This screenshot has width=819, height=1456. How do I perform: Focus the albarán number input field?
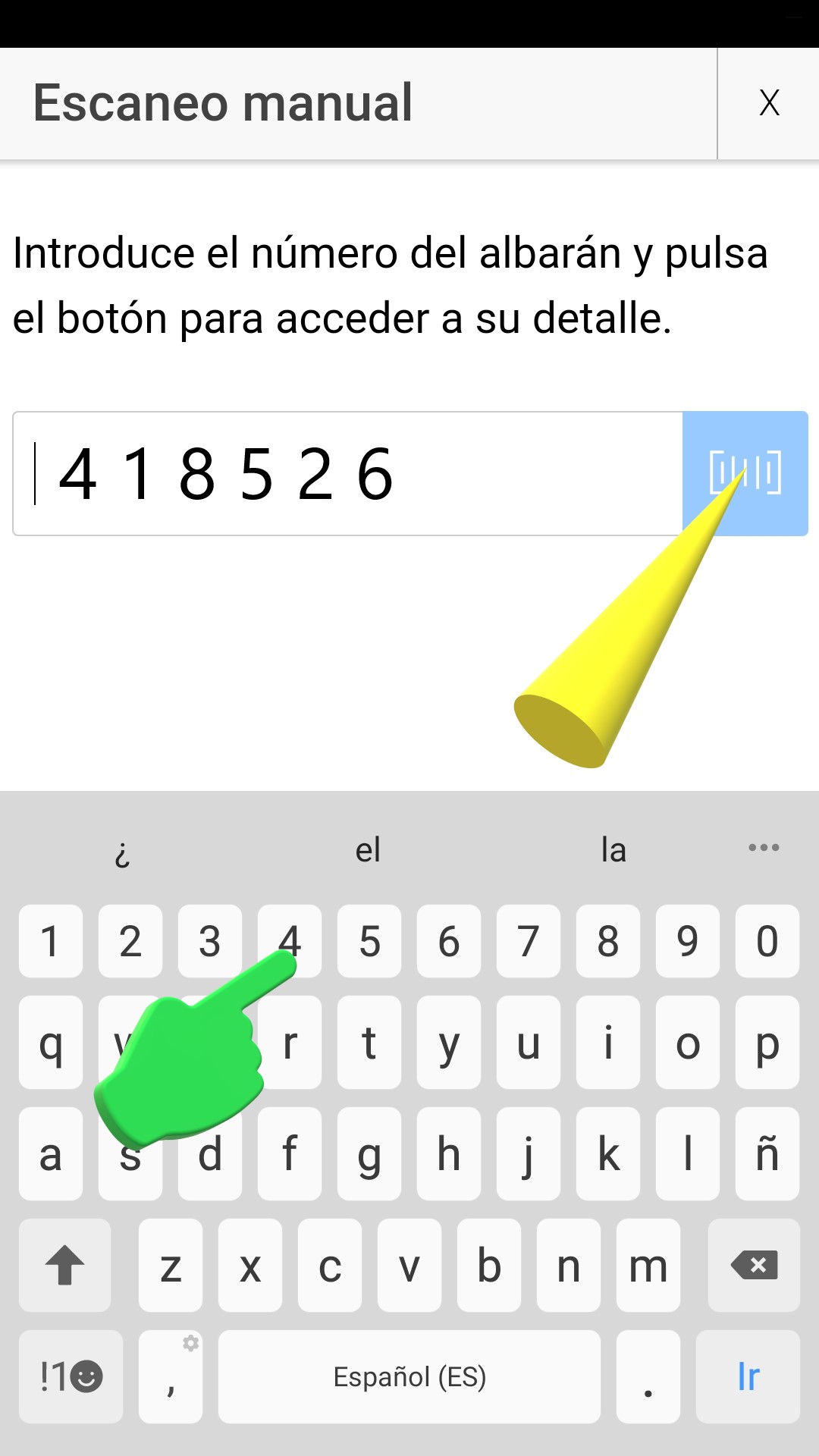(348, 473)
